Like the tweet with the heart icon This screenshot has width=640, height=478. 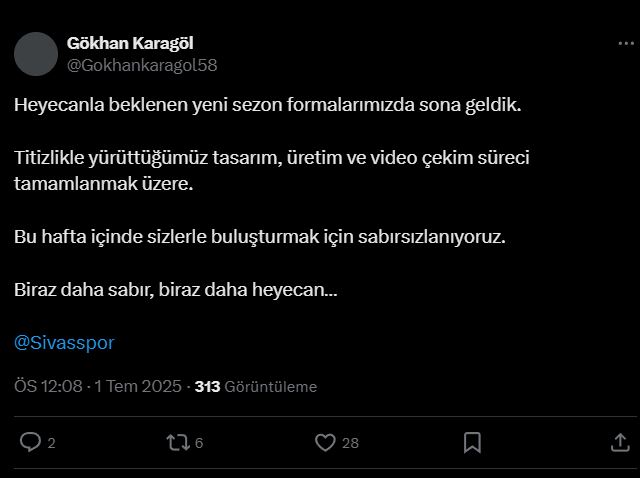coord(324,442)
